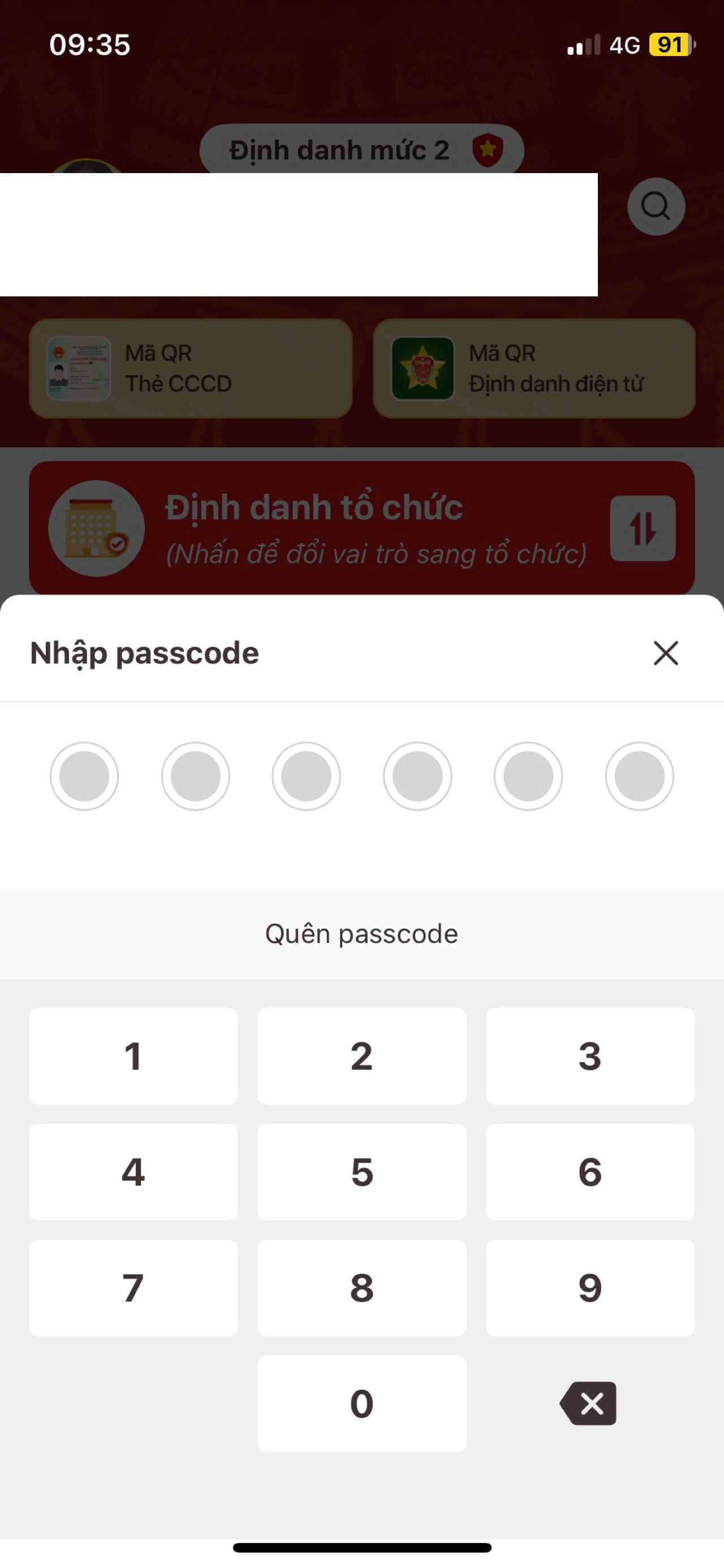
Task: Delete the last passcode digit
Action: pos(588,1403)
